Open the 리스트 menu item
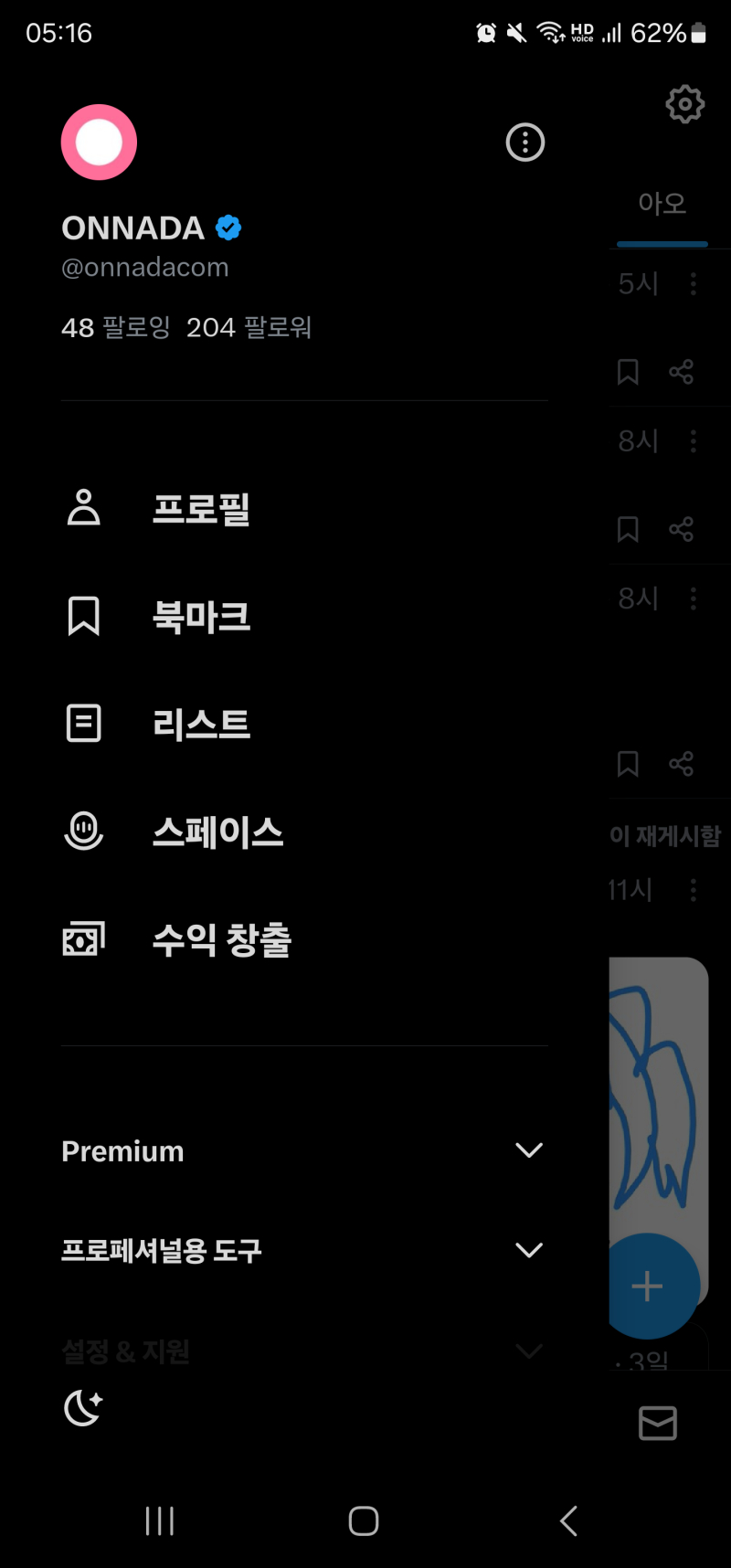Image resolution: width=731 pixels, height=1568 pixels. click(x=201, y=724)
